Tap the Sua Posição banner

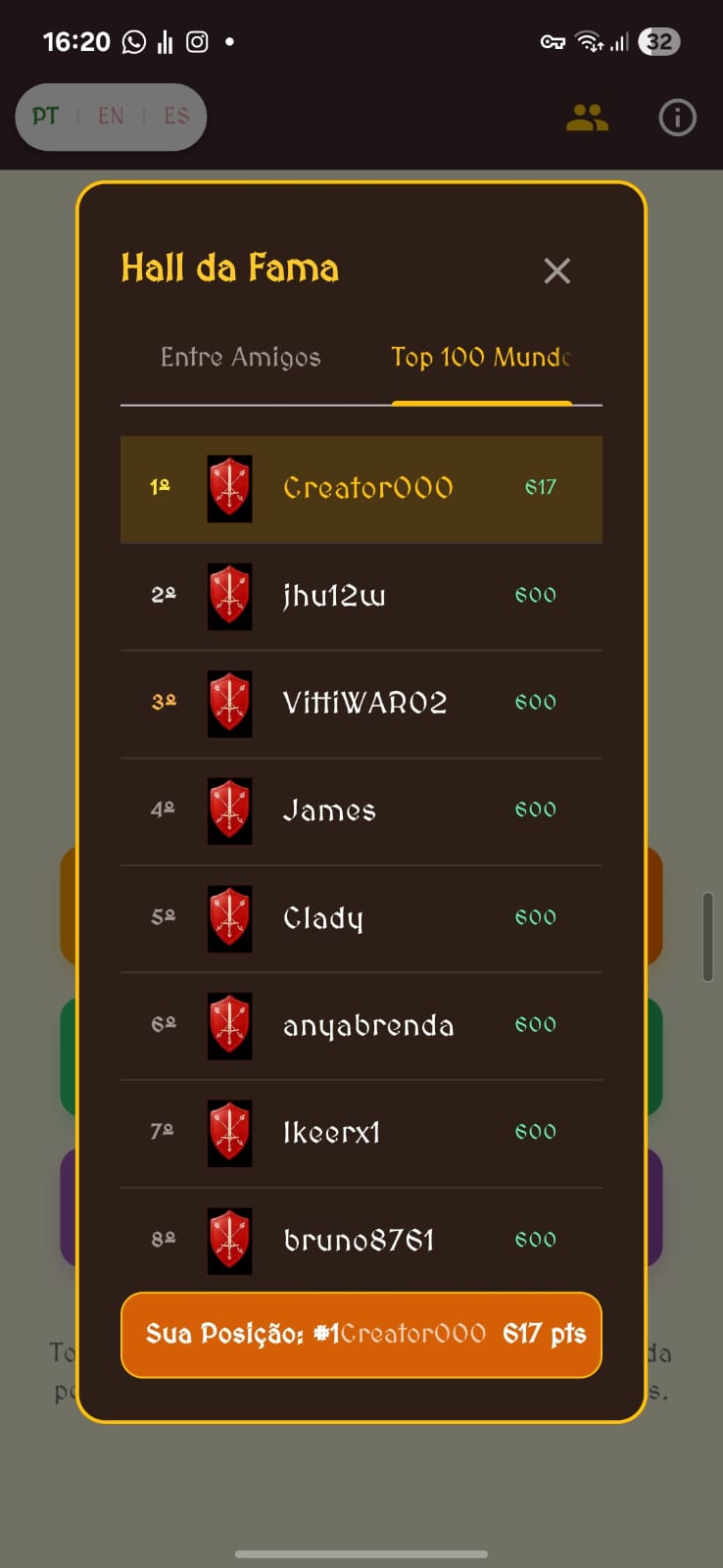tap(361, 1334)
